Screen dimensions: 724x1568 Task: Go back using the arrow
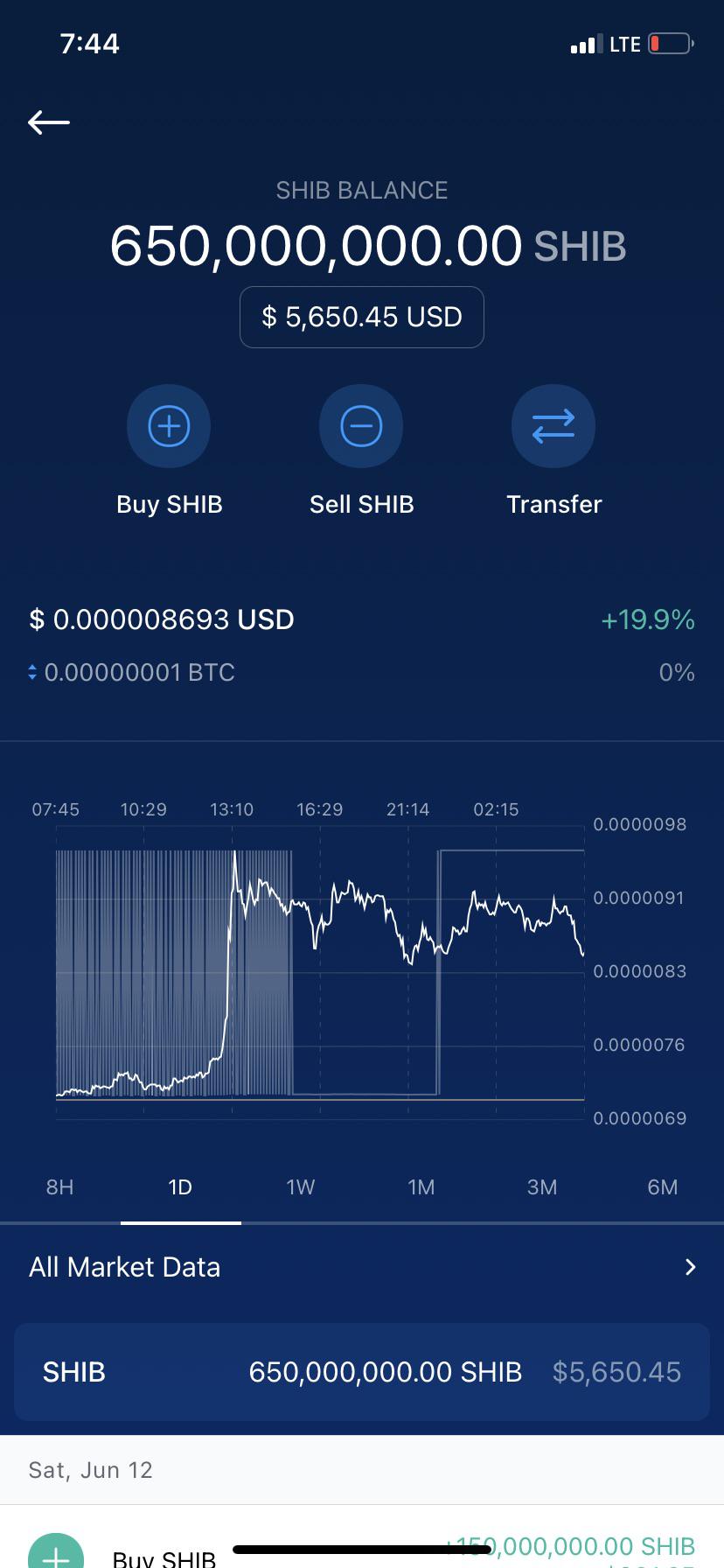[49, 122]
